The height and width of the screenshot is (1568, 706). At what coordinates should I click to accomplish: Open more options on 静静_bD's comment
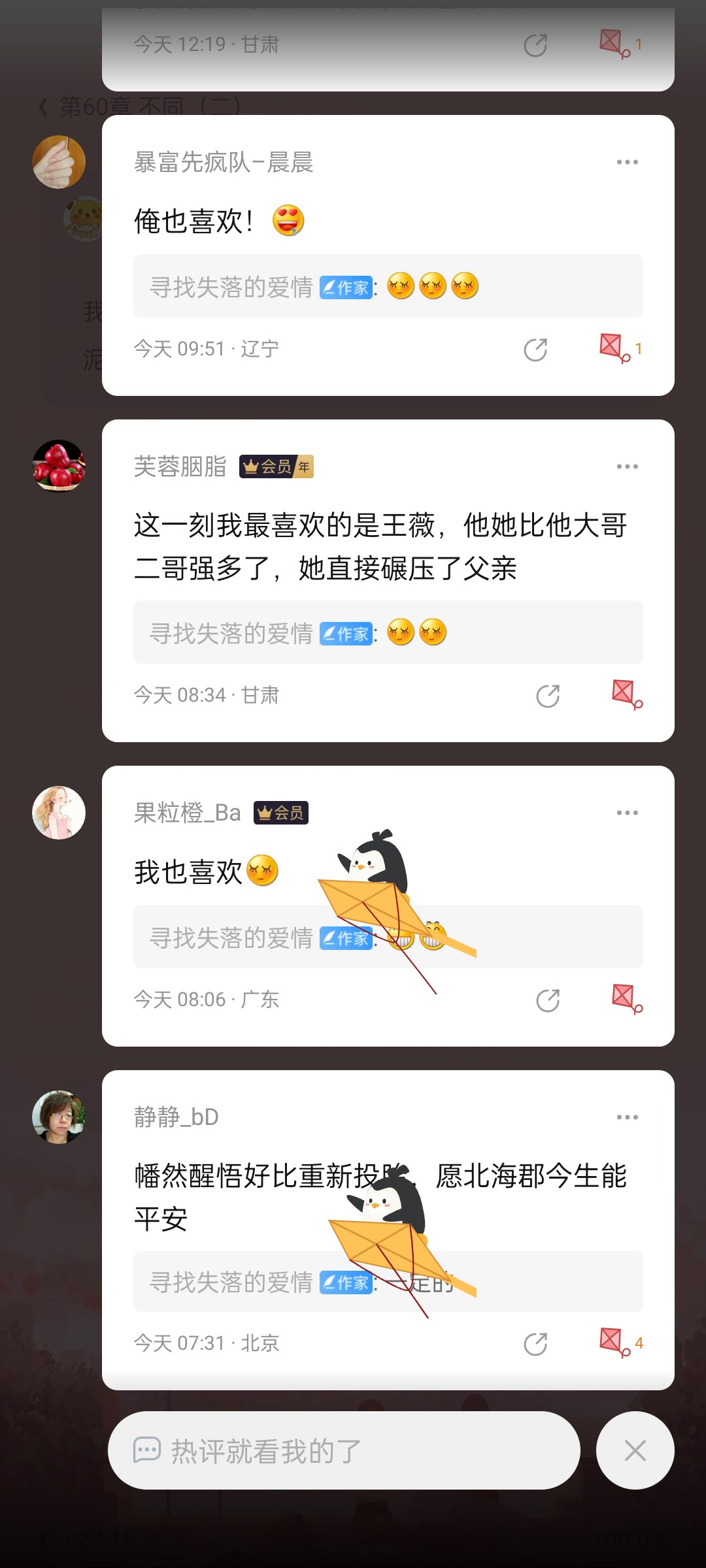(627, 1117)
